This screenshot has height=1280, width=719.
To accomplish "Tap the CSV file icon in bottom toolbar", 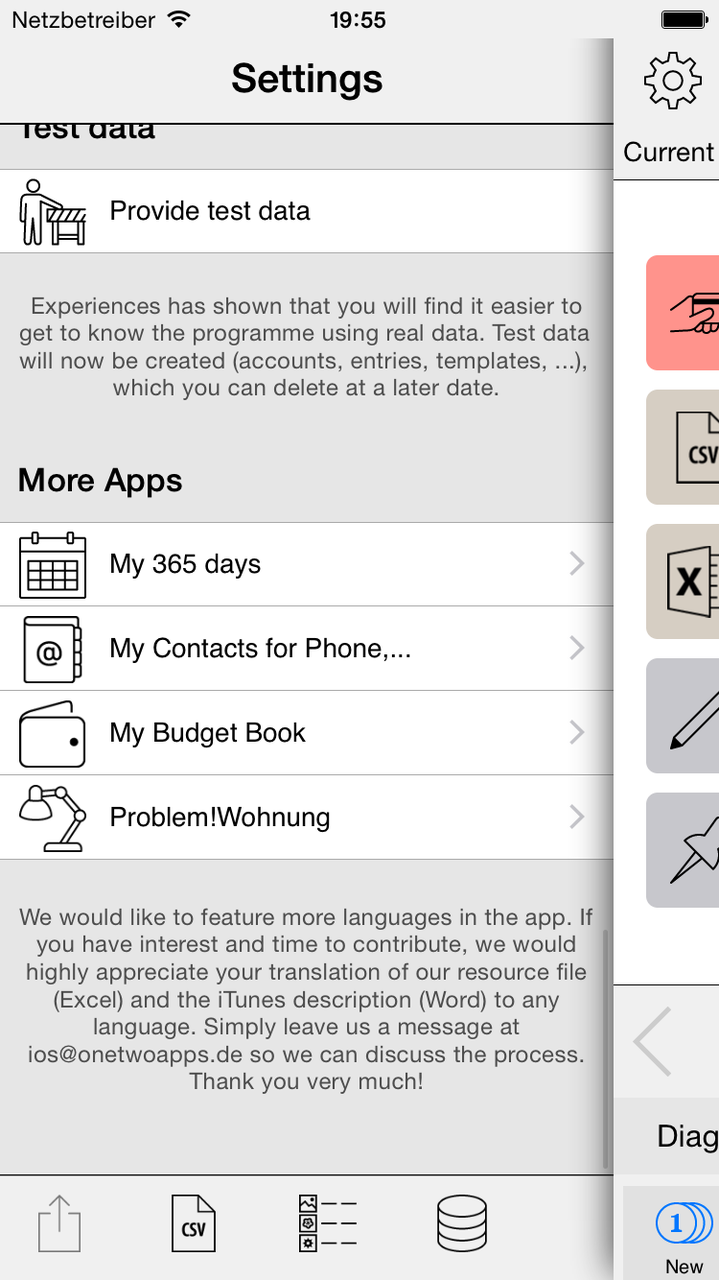I will click(193, 1224).
